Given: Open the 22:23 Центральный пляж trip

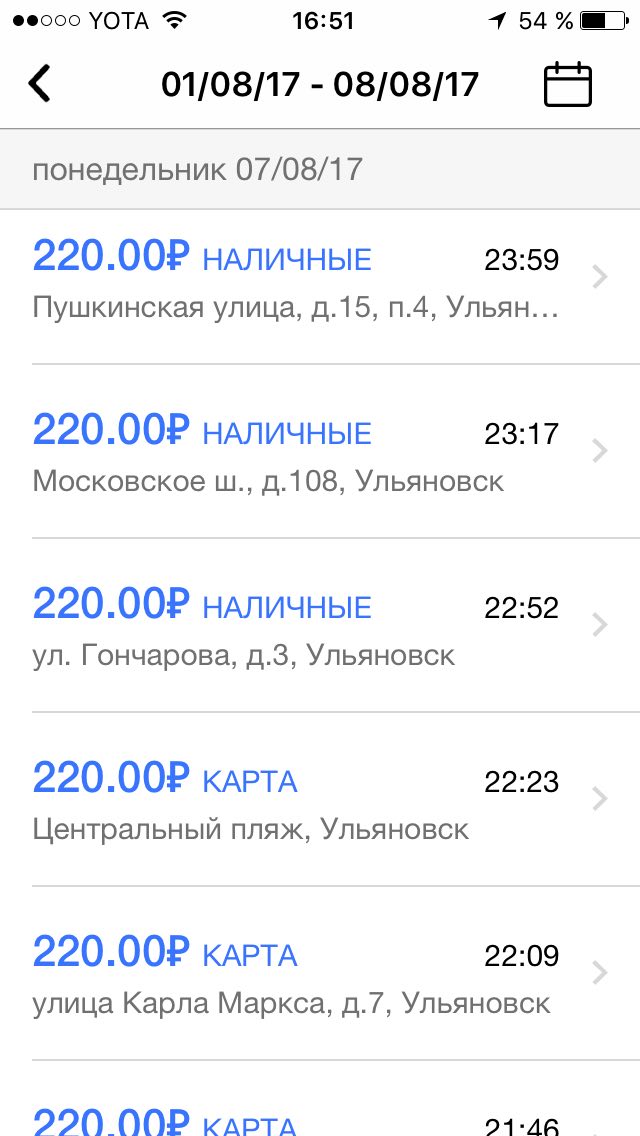Looking at the screenshot, I should point(320,799).
